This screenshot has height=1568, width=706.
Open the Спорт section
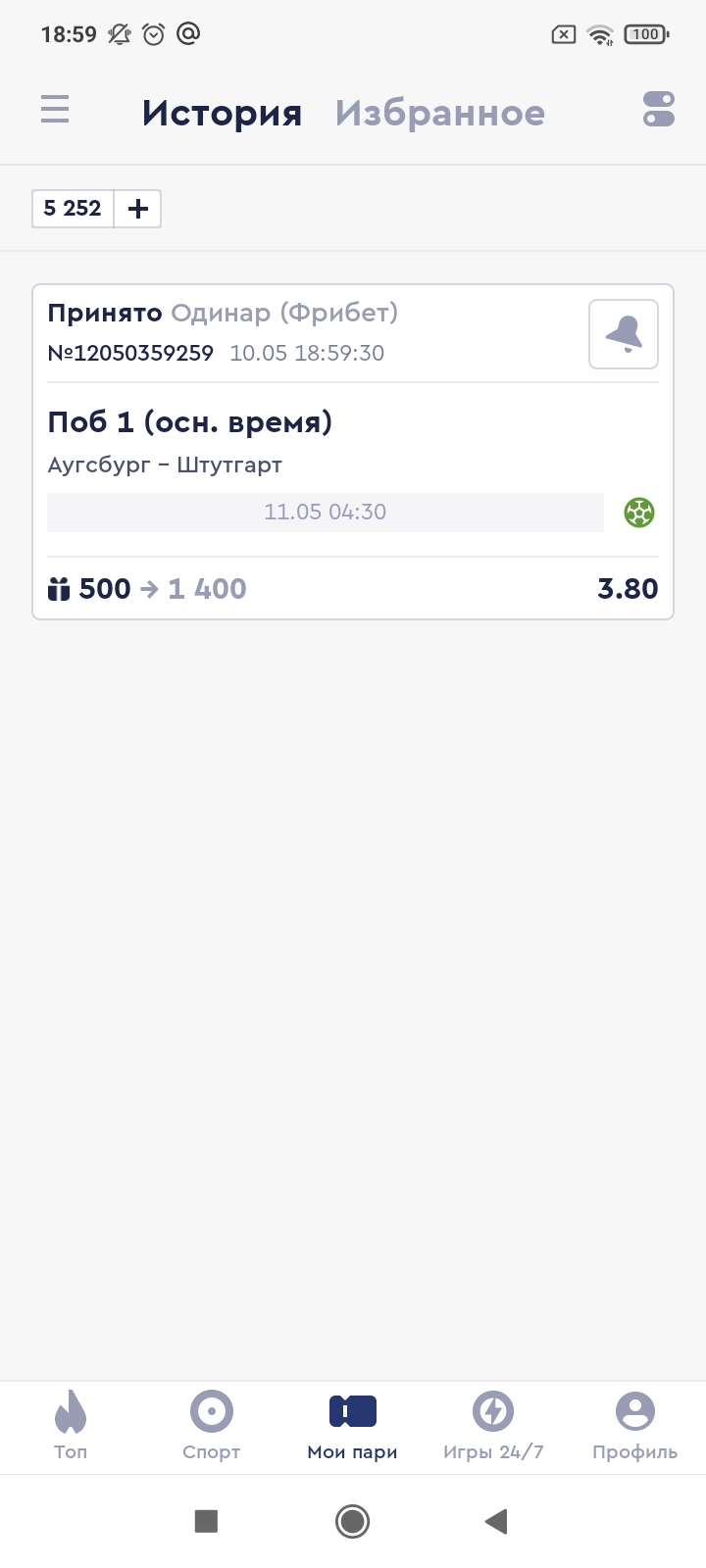click(211, 1425)
